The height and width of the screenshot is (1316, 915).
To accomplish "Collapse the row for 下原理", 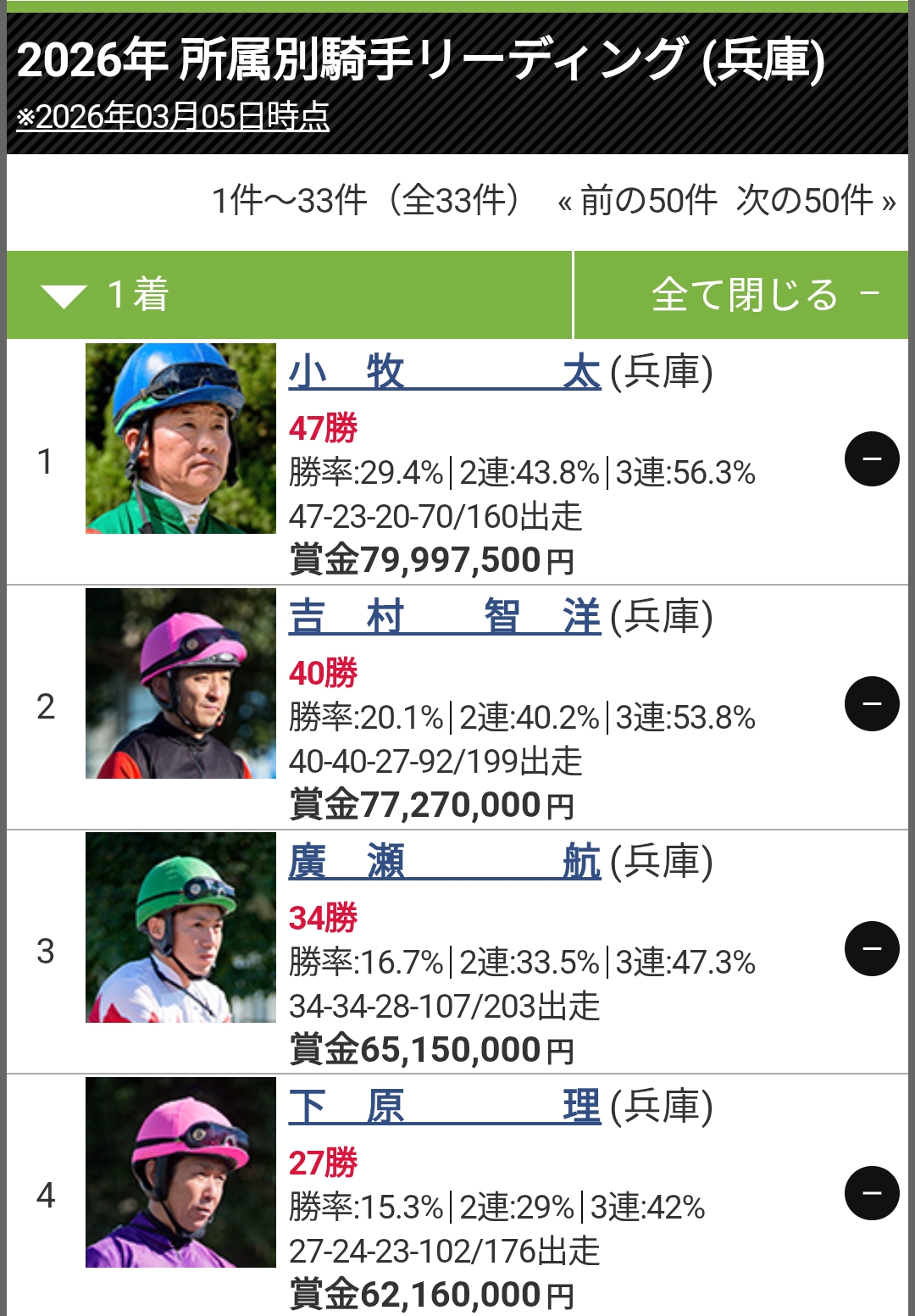I will coord(871,1193).
